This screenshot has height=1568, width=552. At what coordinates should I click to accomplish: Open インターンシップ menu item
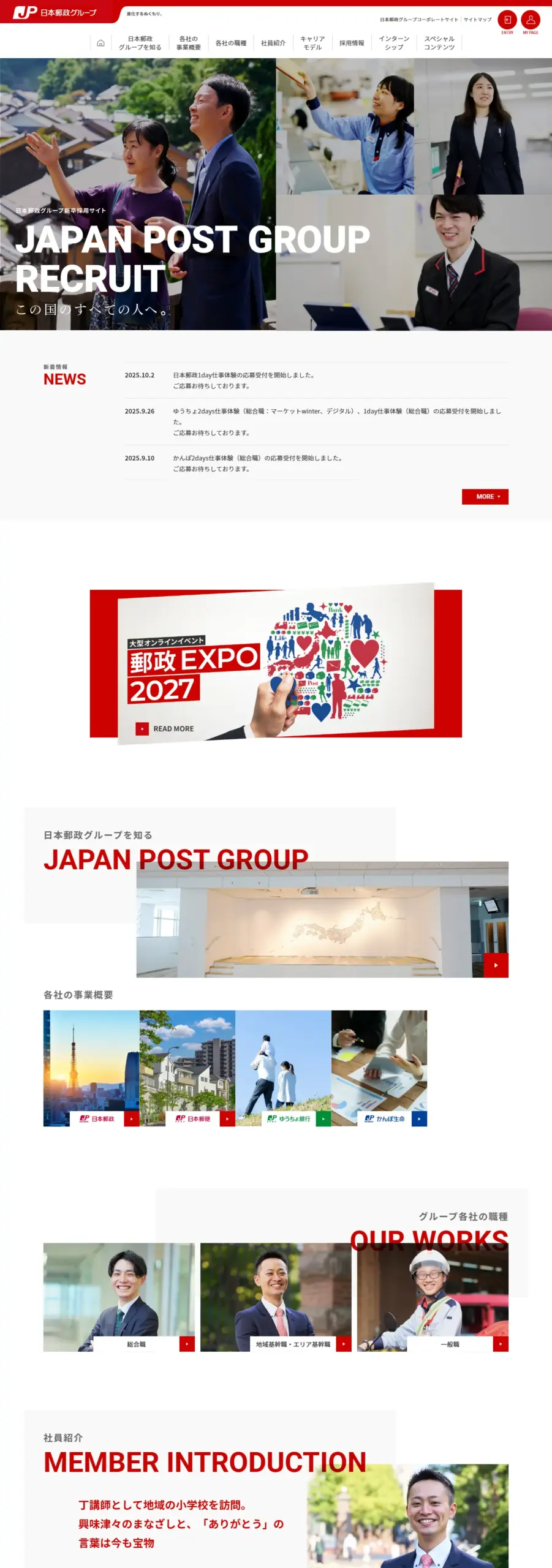click(x=394, y=43)
